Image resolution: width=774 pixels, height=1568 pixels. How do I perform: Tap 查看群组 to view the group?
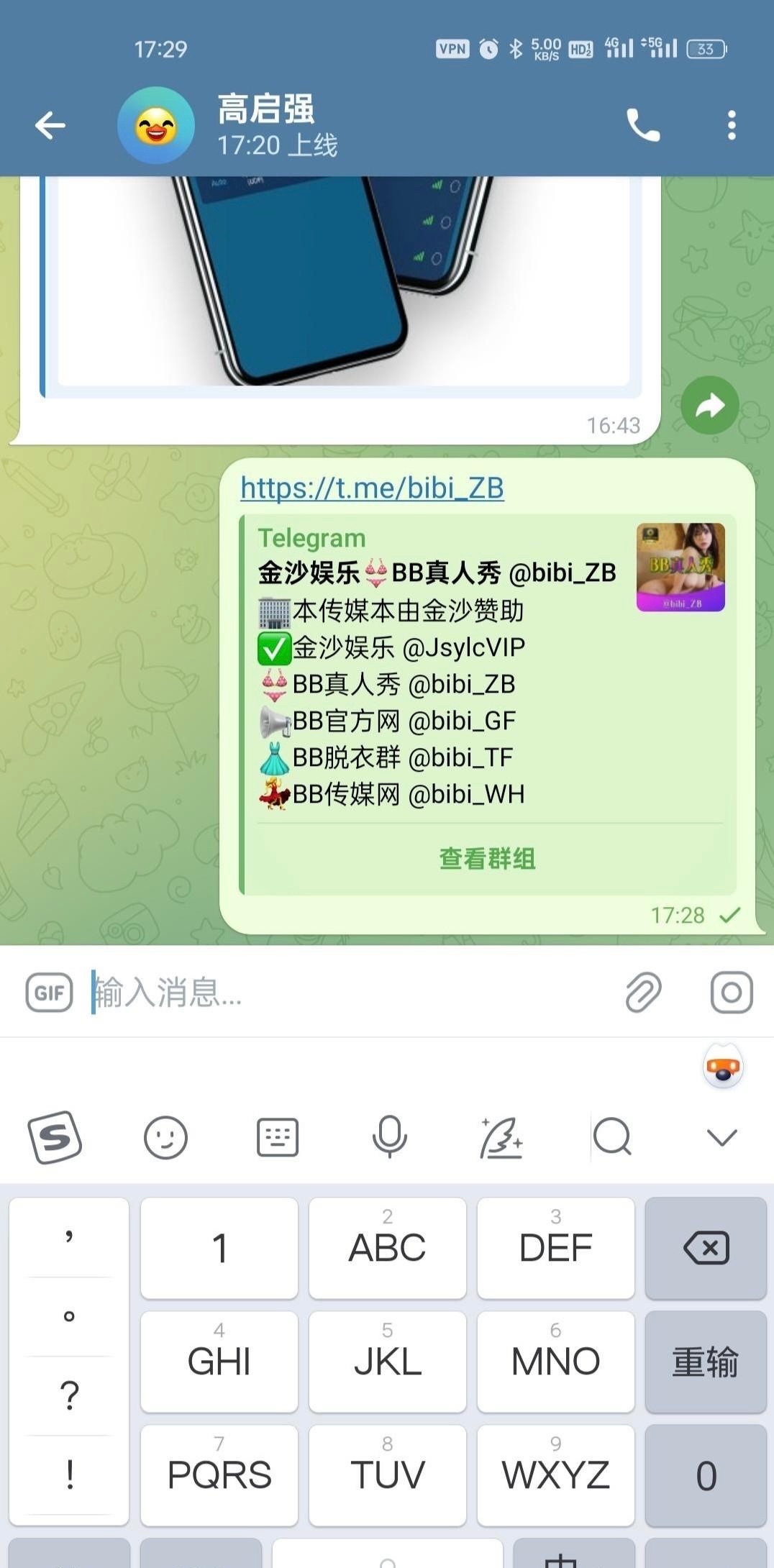487,859
